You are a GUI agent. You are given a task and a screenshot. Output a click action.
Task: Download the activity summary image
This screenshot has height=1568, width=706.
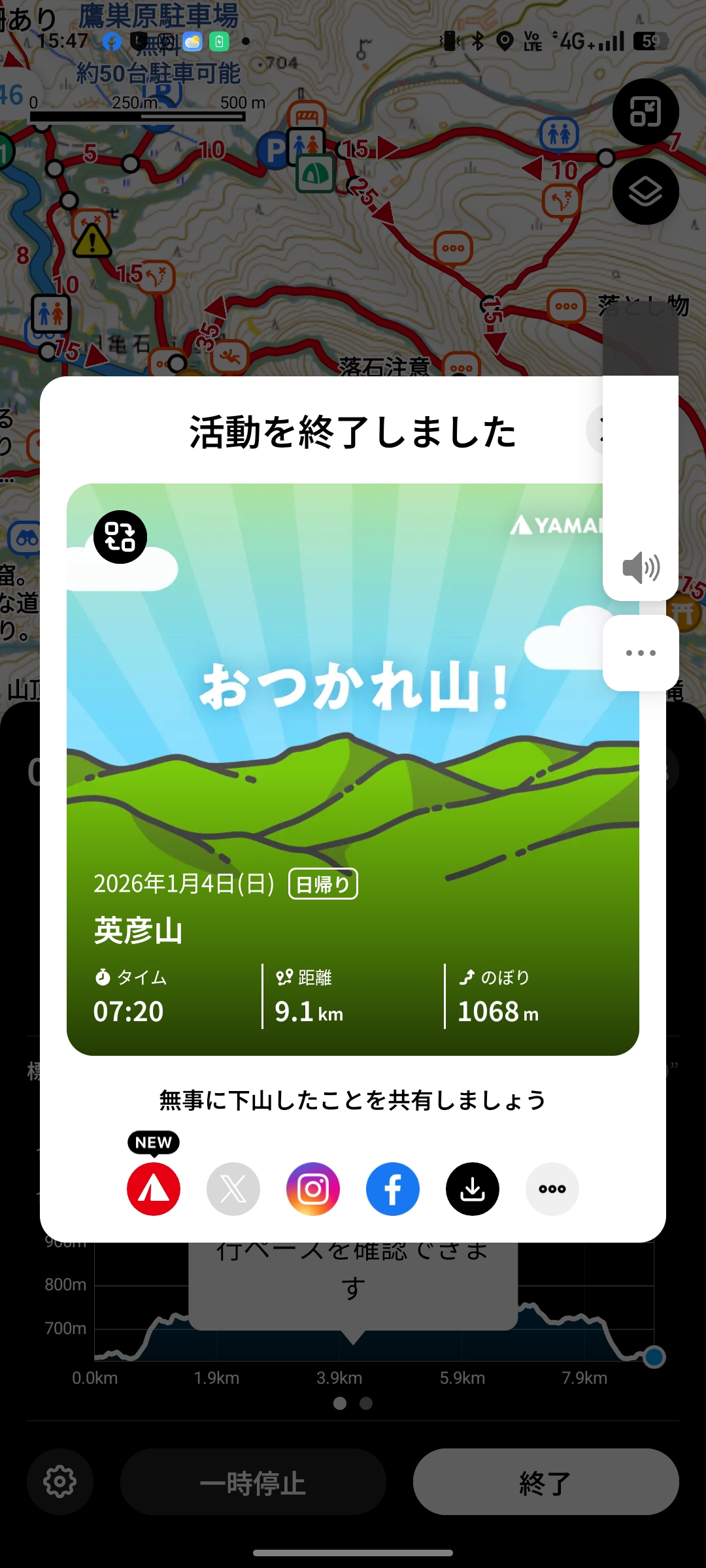pos(473,1189)
